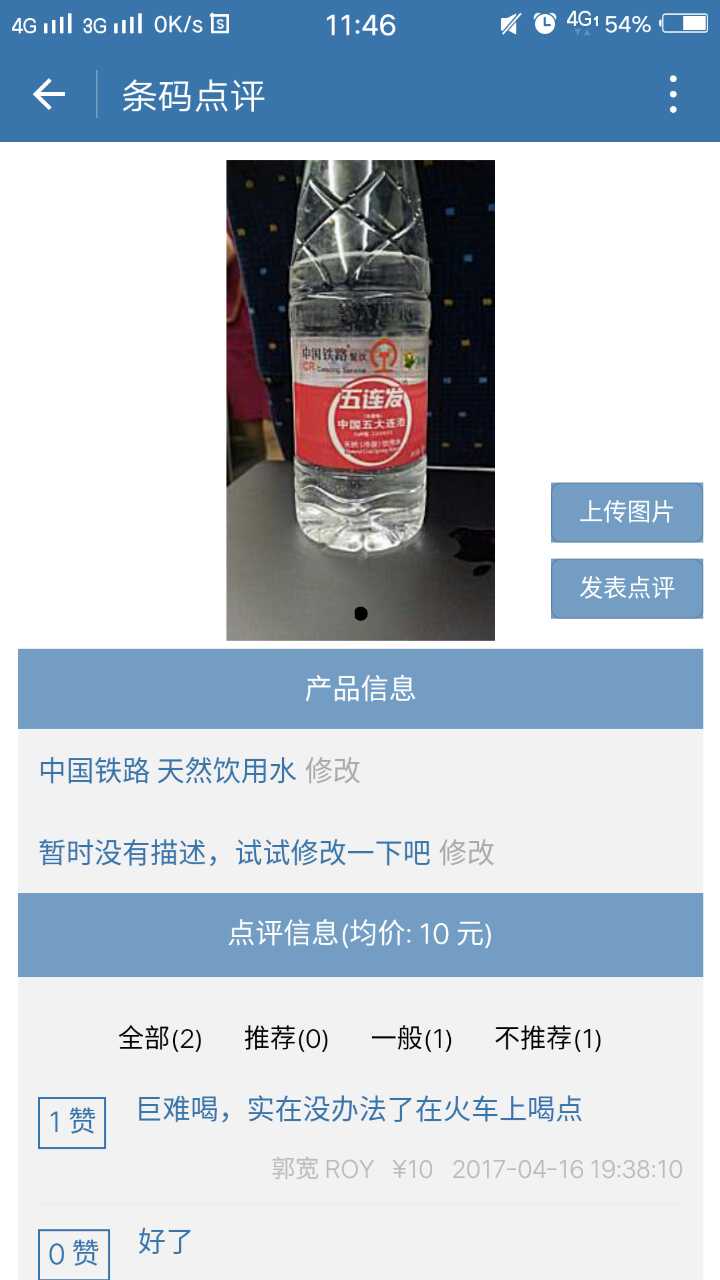This screenshot has width=720, height=1280.
Task: Go back using the arrow icon
Action: (x=48, y=95)
